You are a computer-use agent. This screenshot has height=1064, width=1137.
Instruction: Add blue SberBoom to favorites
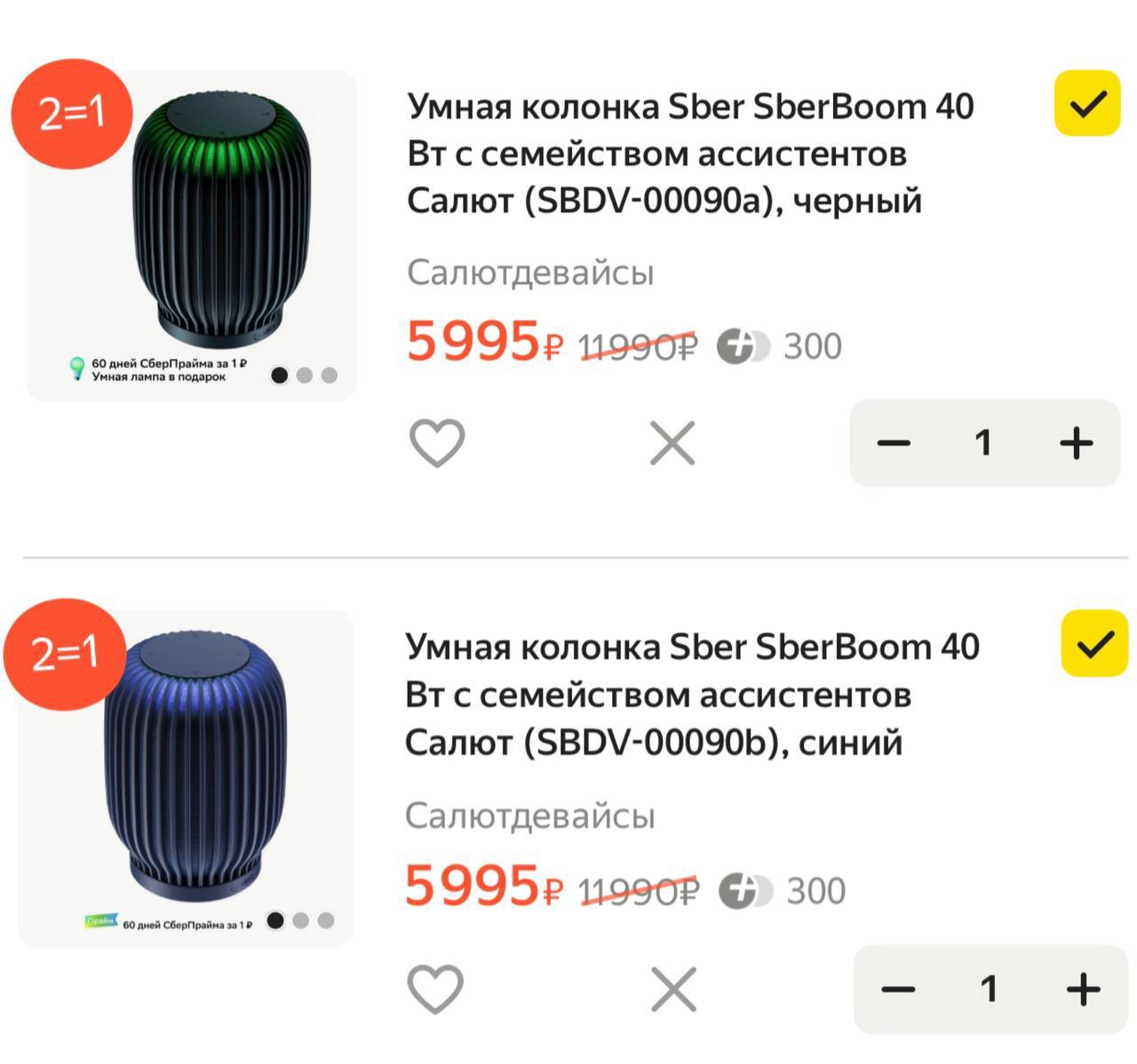coord(434,989)
